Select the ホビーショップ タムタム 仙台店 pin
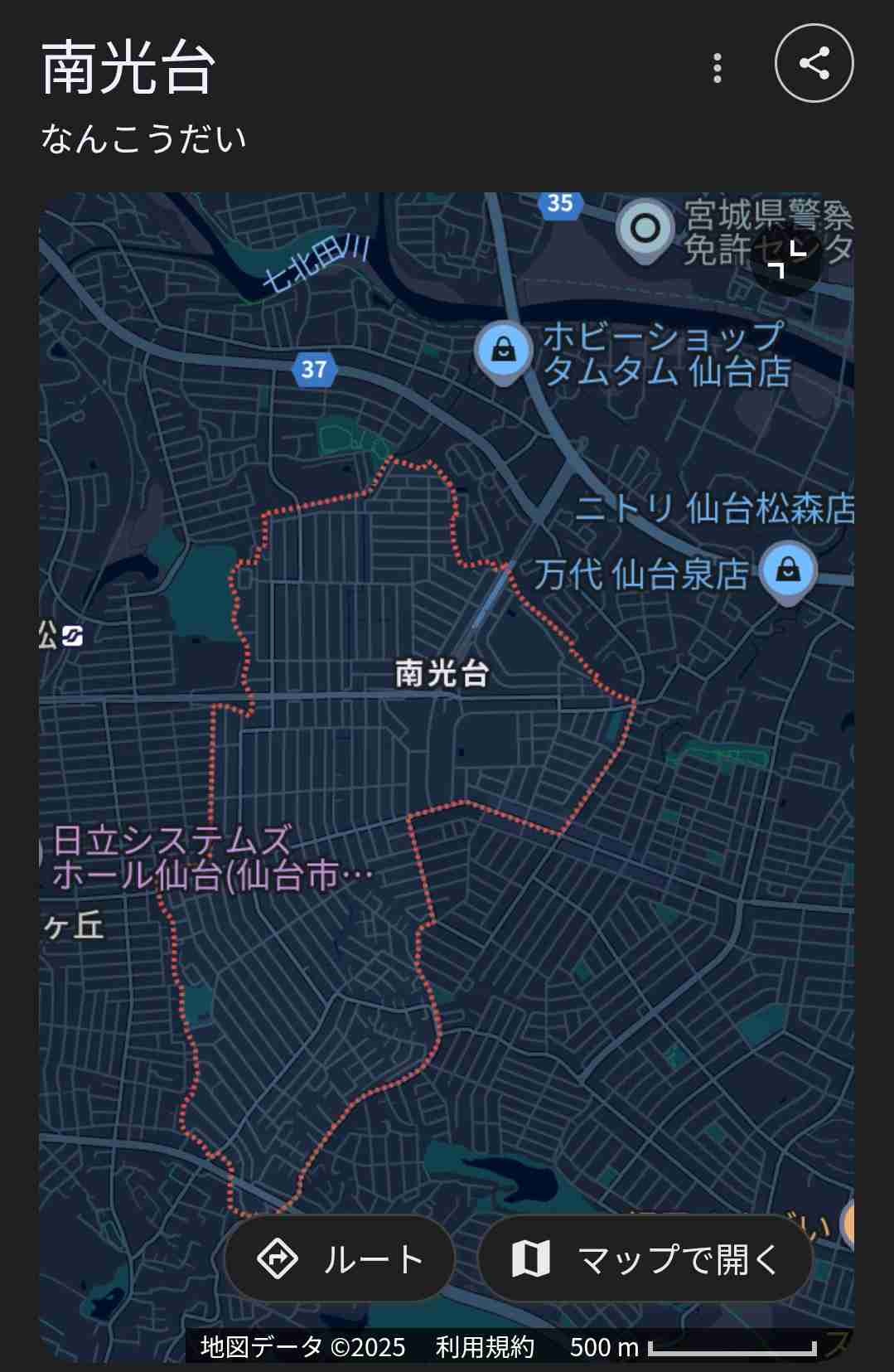The height and width of the screenshot is (1372, 894). (x=503, y=351)
